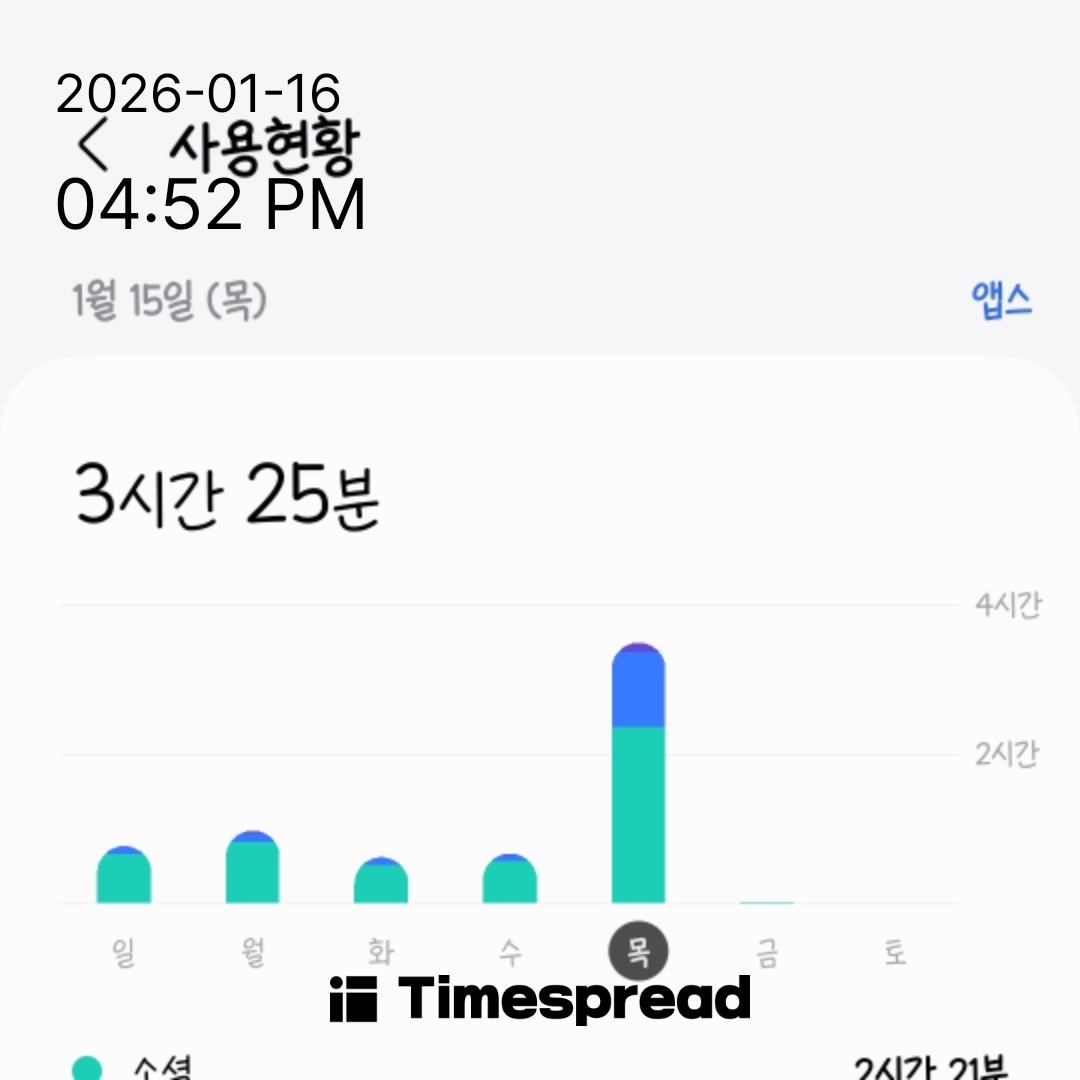The image size is (1080, 1080).
Task: Show usage for 화
Action: [x=381, y=953]
